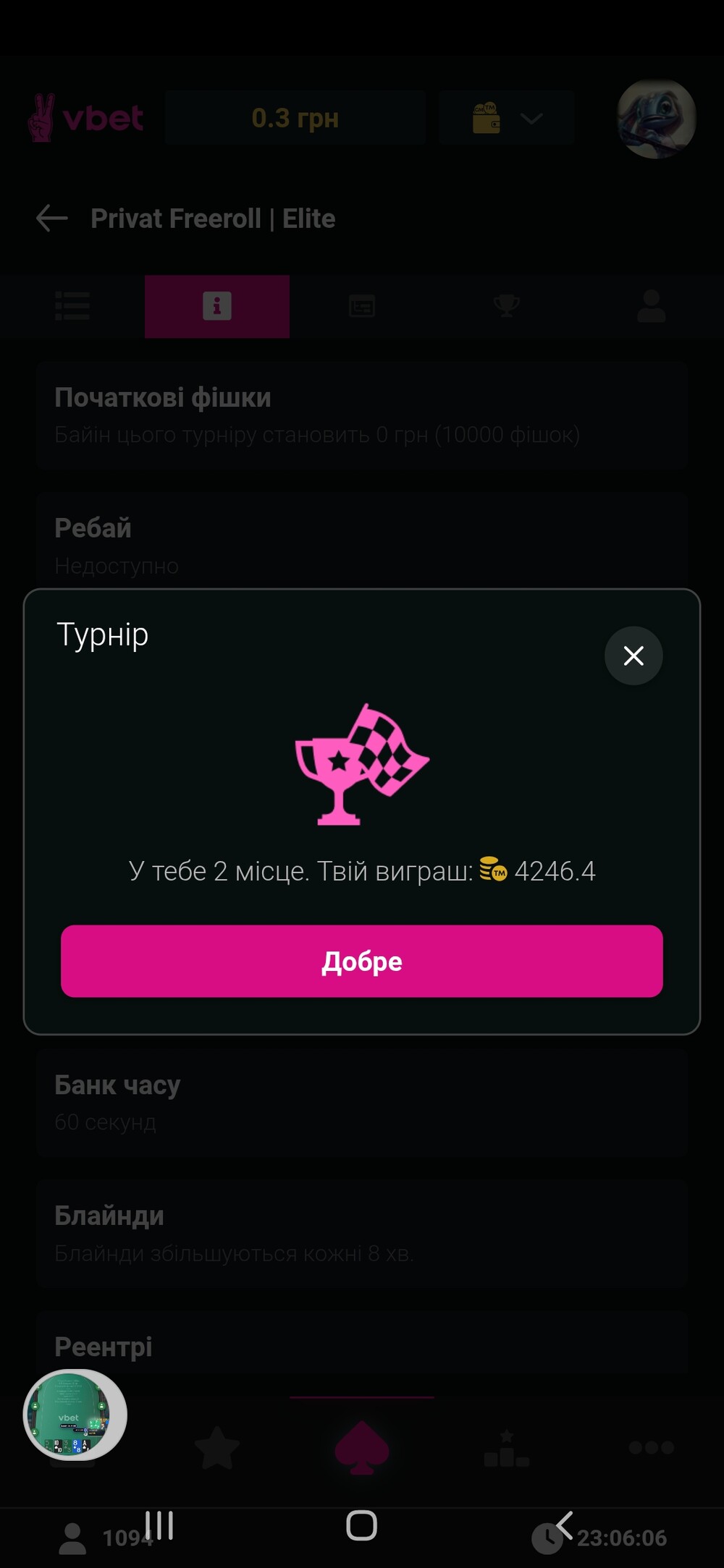Open the profile avatar

click(x=656, y=119)
